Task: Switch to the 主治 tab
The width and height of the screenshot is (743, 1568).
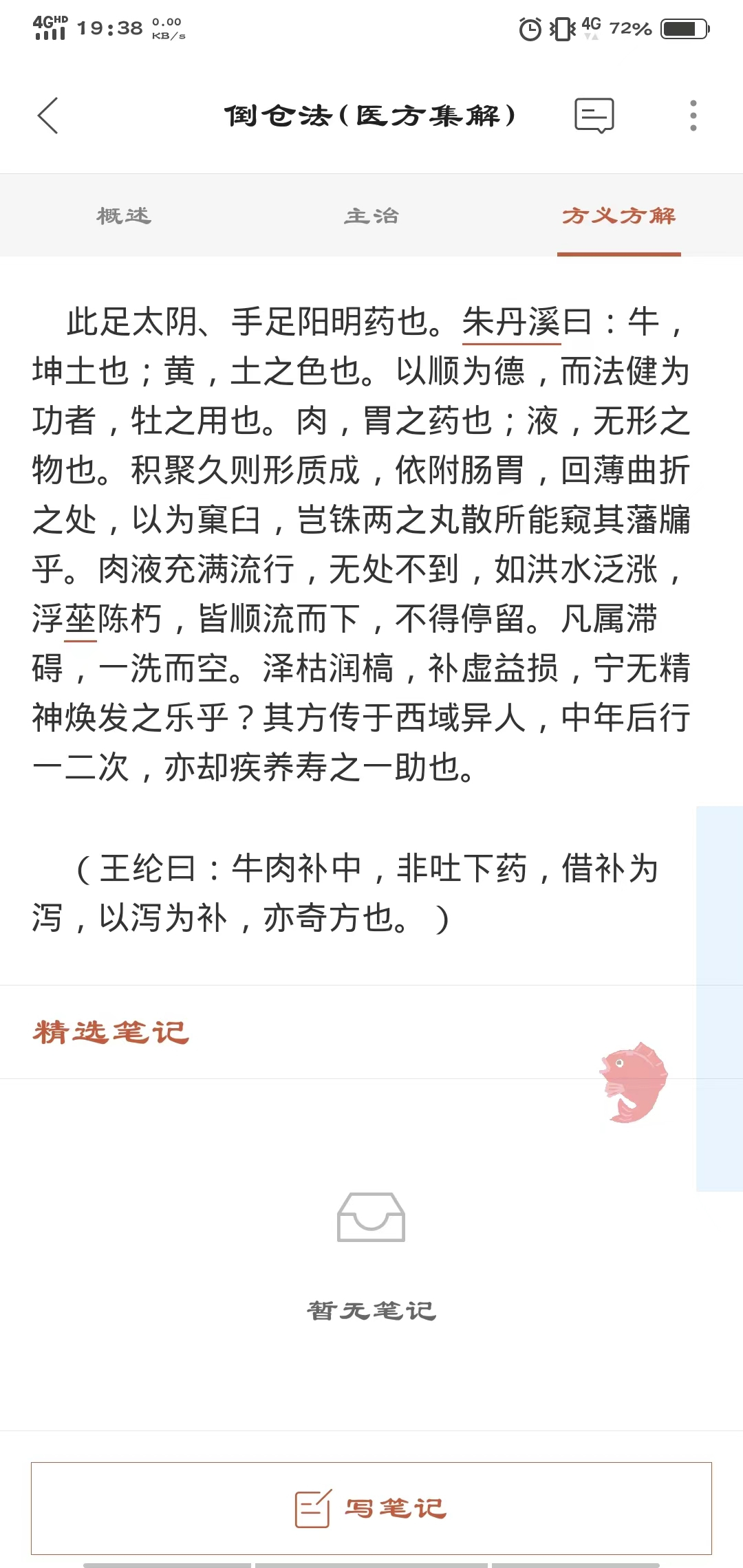Action: click(371, 216)
